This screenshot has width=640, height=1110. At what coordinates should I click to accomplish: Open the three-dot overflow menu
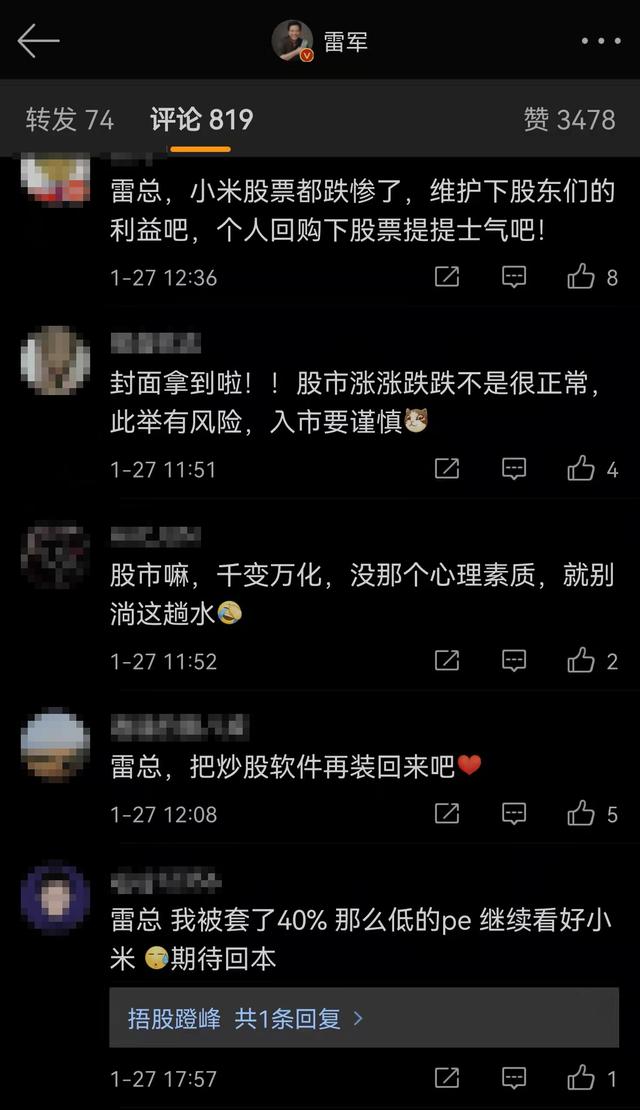[600, 41]
